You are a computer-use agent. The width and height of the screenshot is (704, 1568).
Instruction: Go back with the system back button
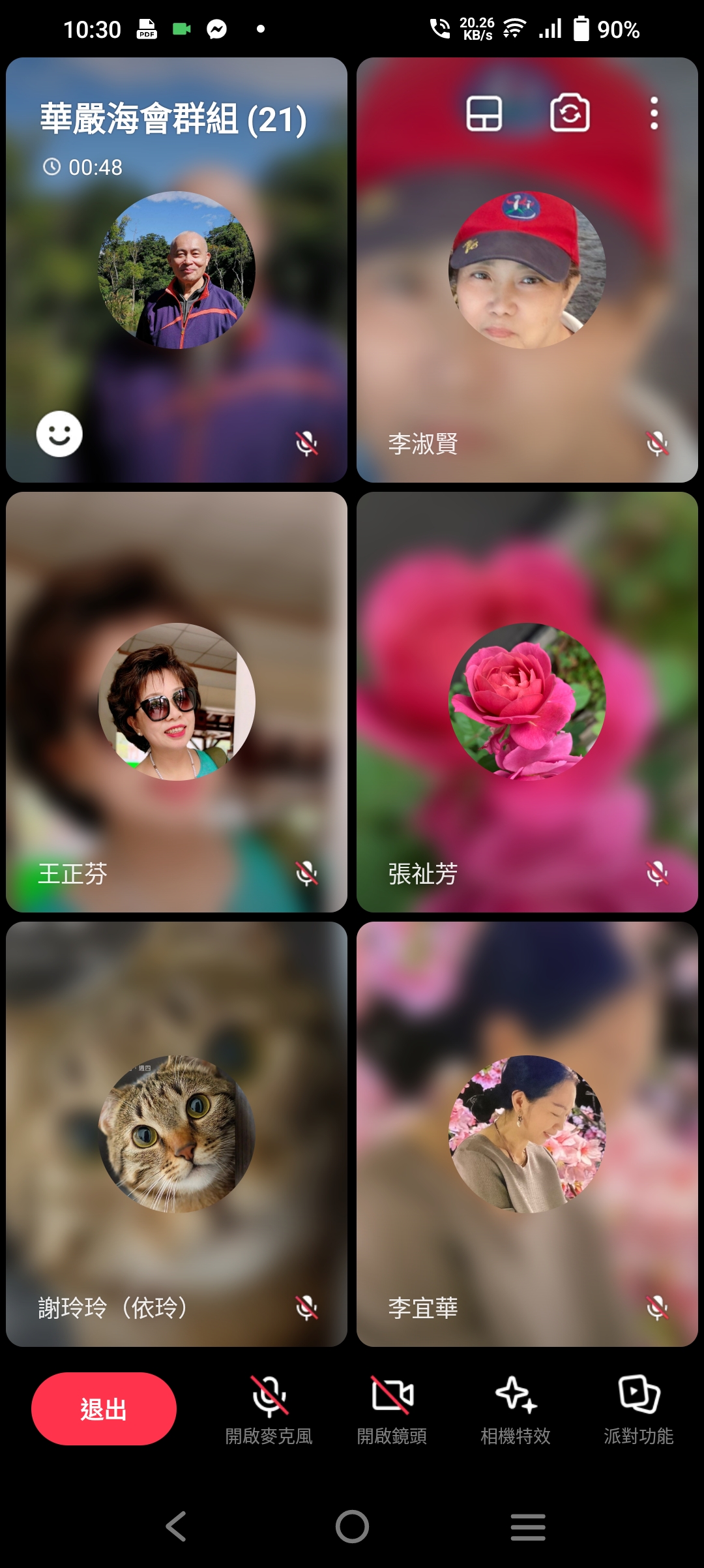(x=176, y=1526)
